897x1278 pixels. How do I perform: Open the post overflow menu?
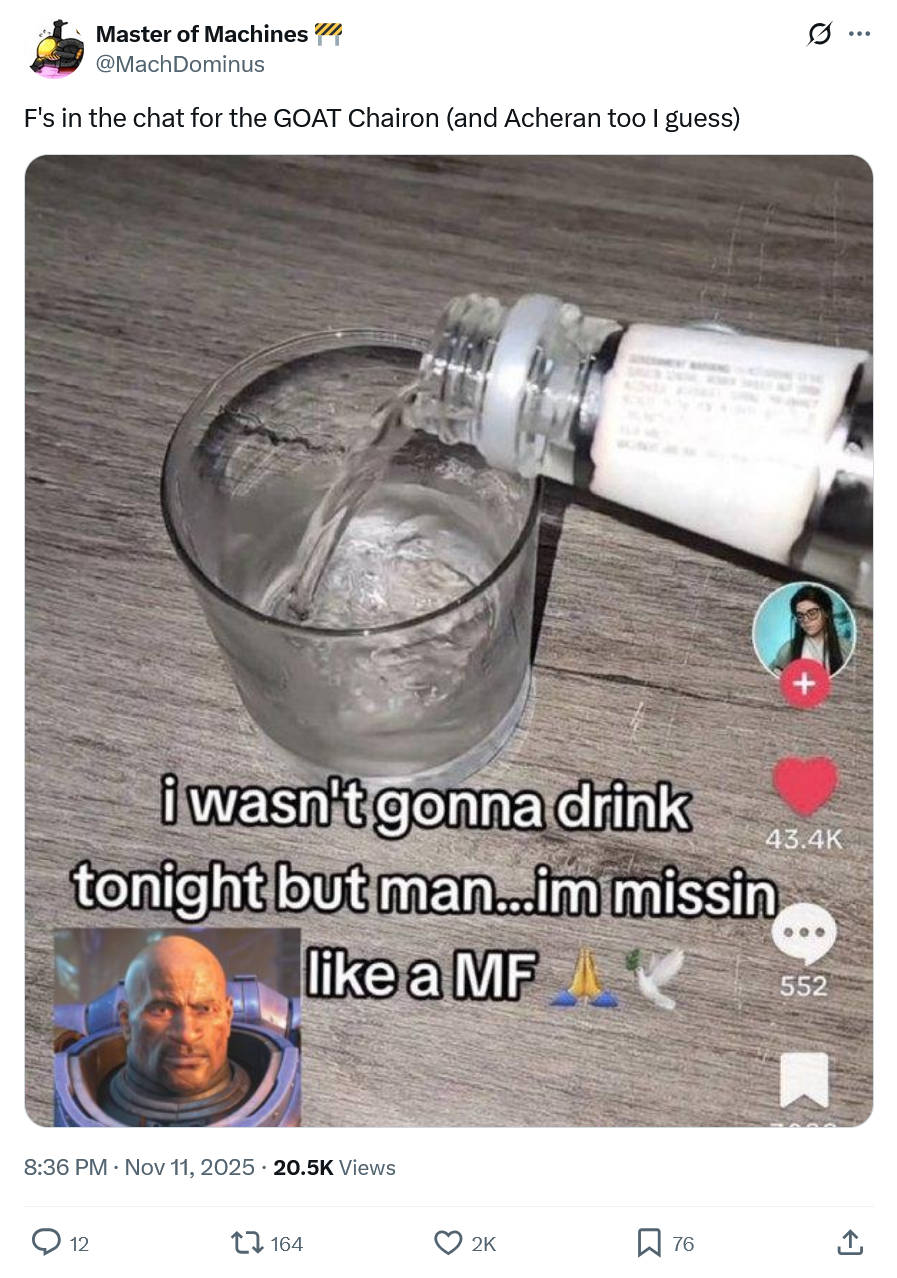(x=859, y=35)
